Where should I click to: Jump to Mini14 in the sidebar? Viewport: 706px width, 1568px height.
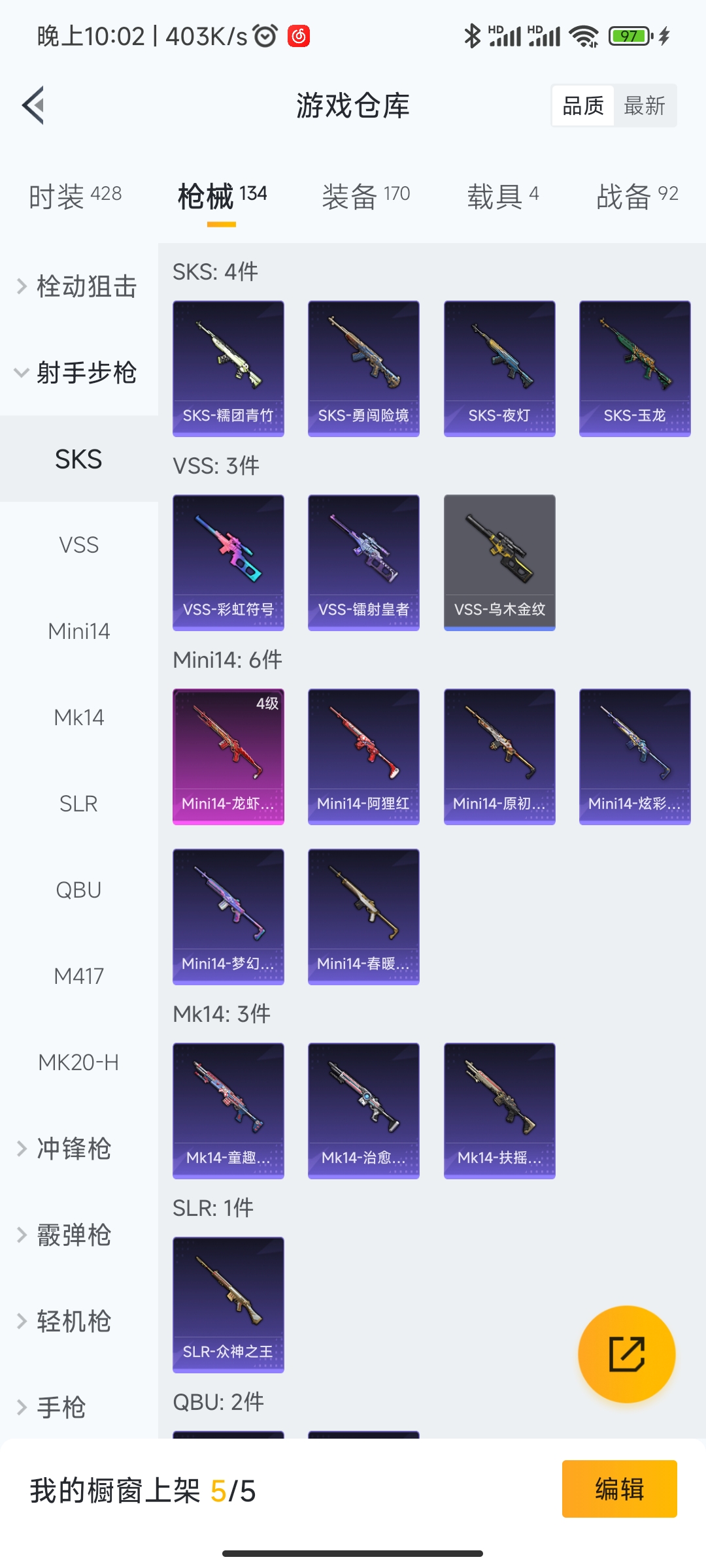click(x=78, y=631)
